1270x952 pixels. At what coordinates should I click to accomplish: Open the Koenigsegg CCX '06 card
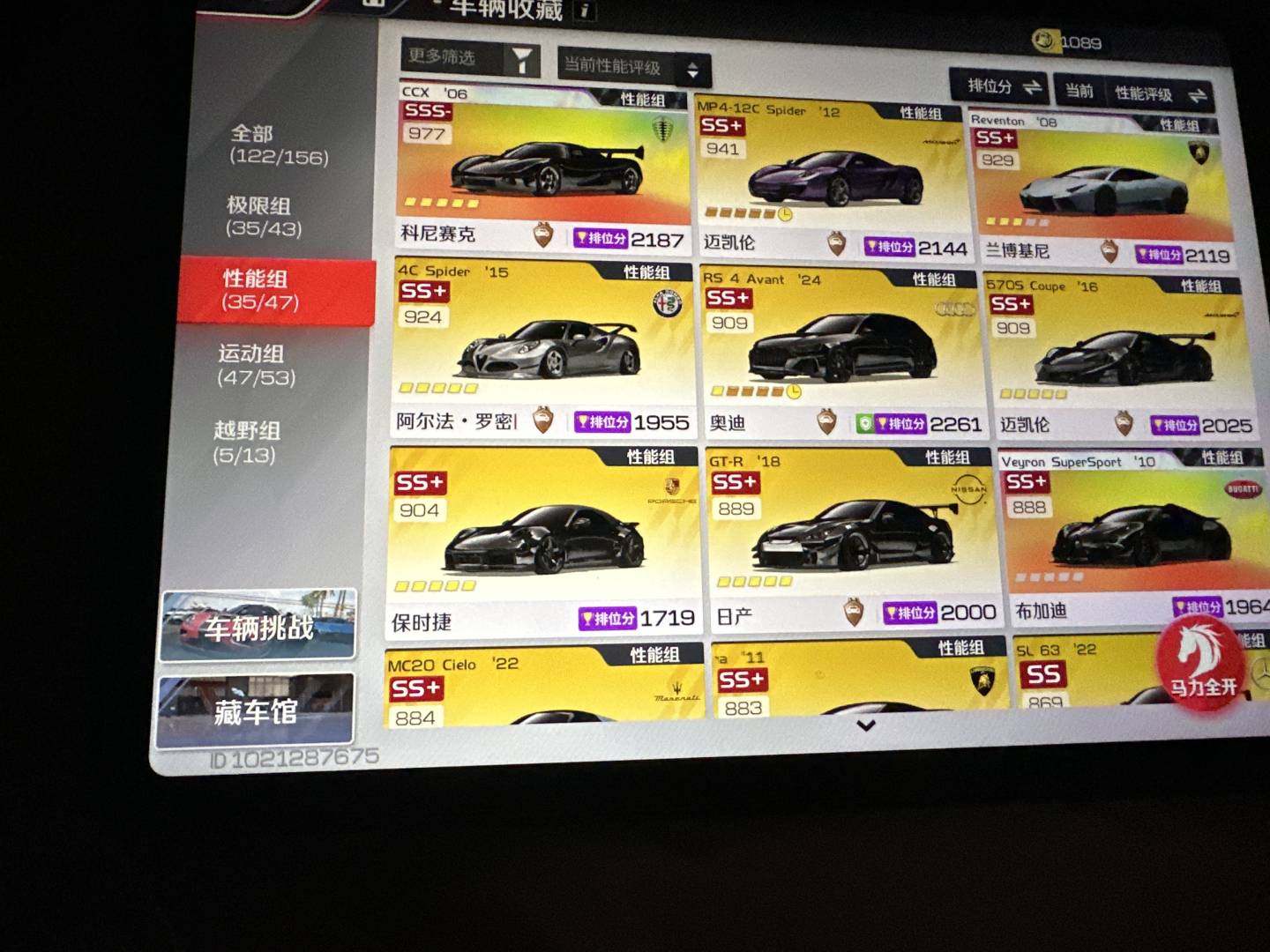coord(542,167)
